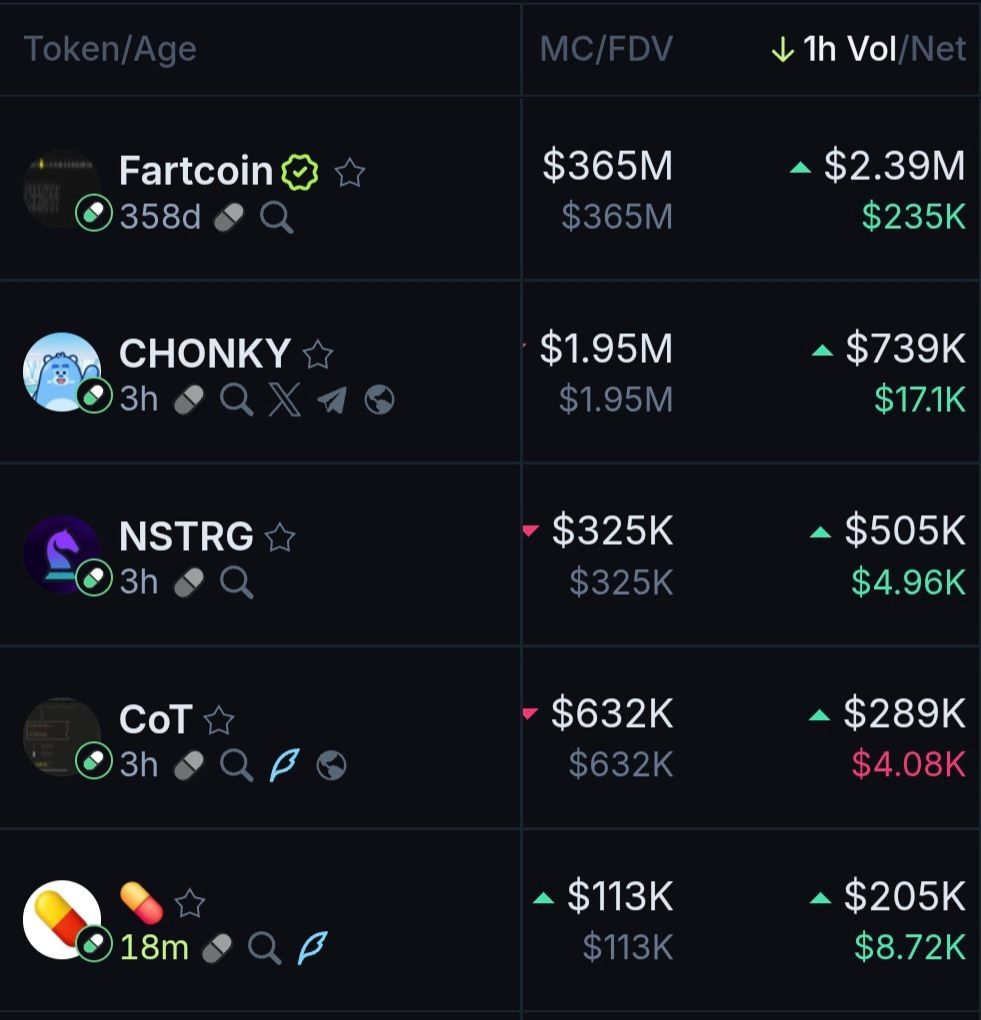Open CHONKY's Telegram link
Viewport: 981px width, 1020px height.
331,400
